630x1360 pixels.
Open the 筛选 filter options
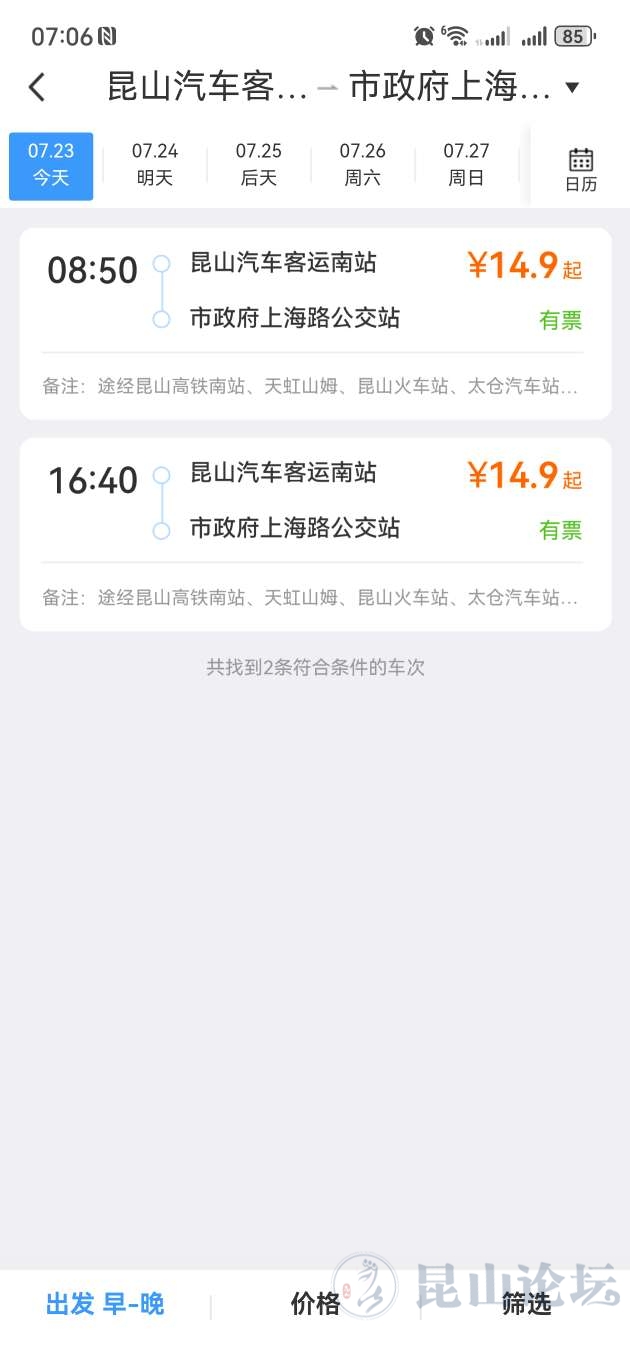click(526, 1304)
